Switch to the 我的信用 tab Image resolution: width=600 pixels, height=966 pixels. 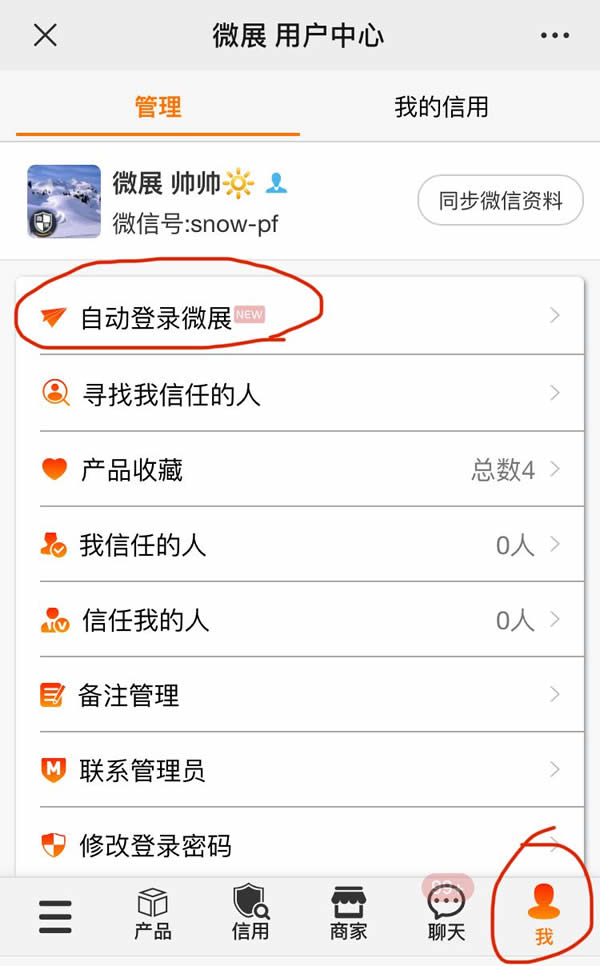tap(441, 107)
